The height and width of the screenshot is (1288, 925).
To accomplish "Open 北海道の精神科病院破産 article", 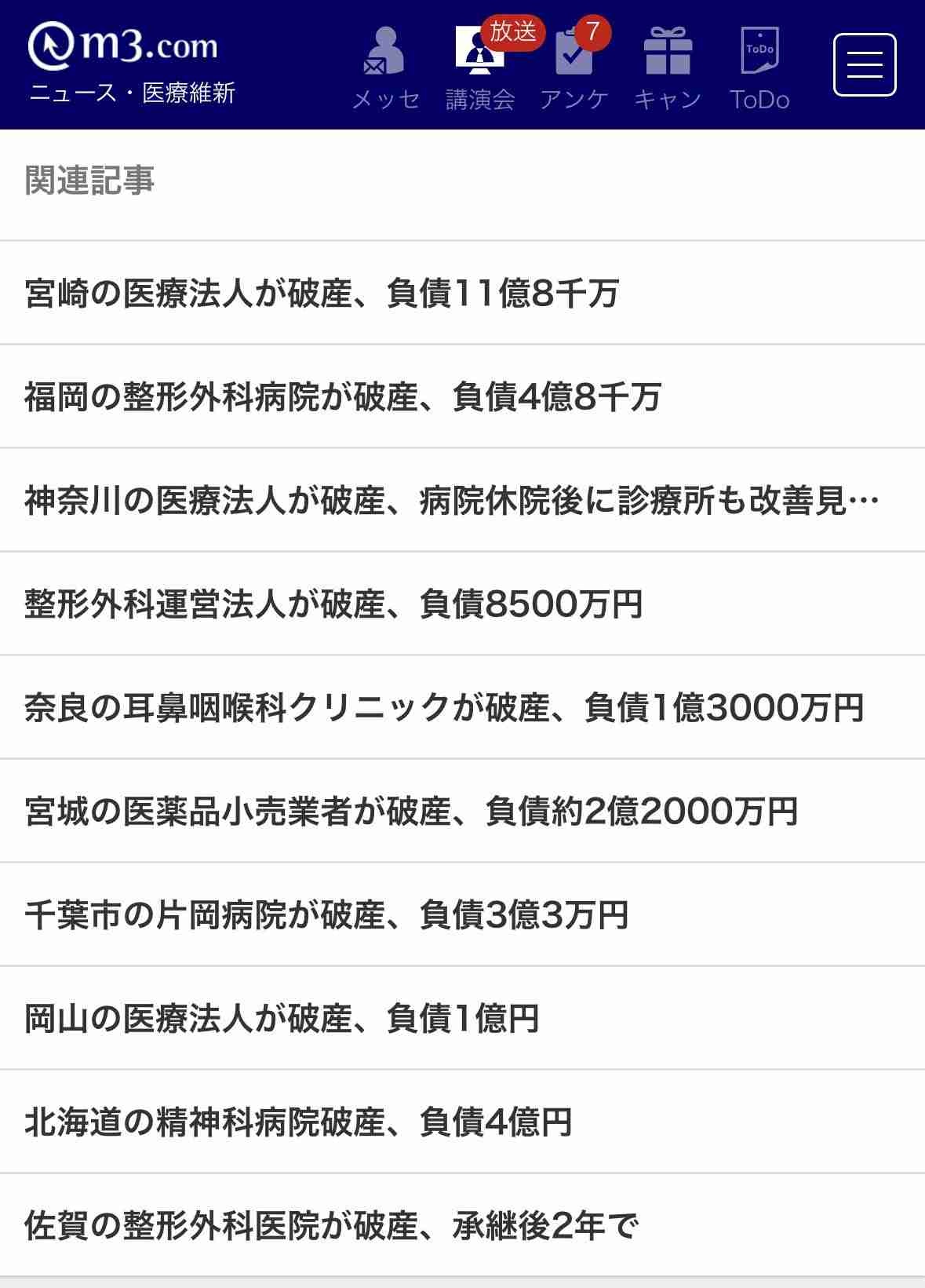I will (298, 1122).
